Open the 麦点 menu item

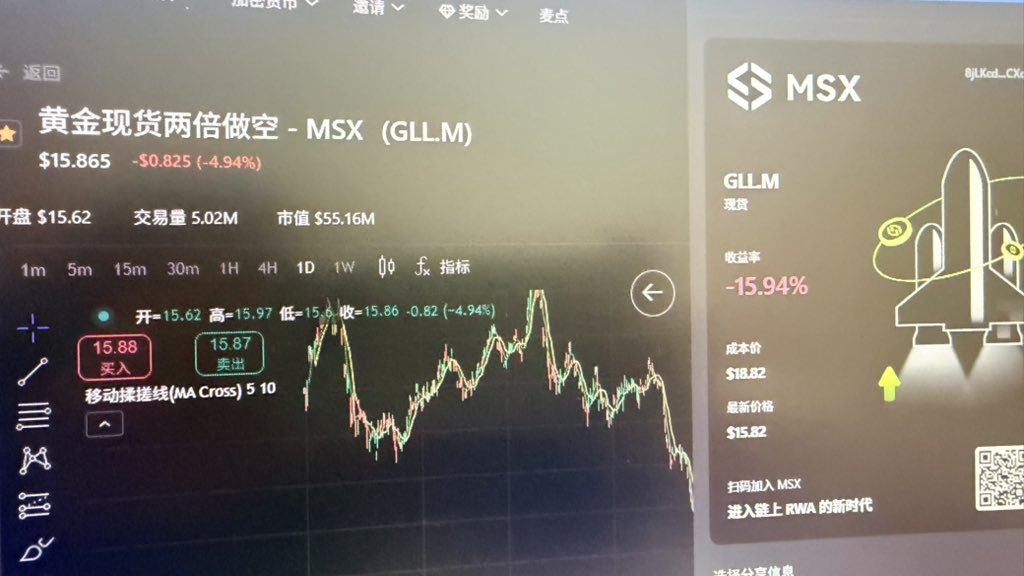554,15
